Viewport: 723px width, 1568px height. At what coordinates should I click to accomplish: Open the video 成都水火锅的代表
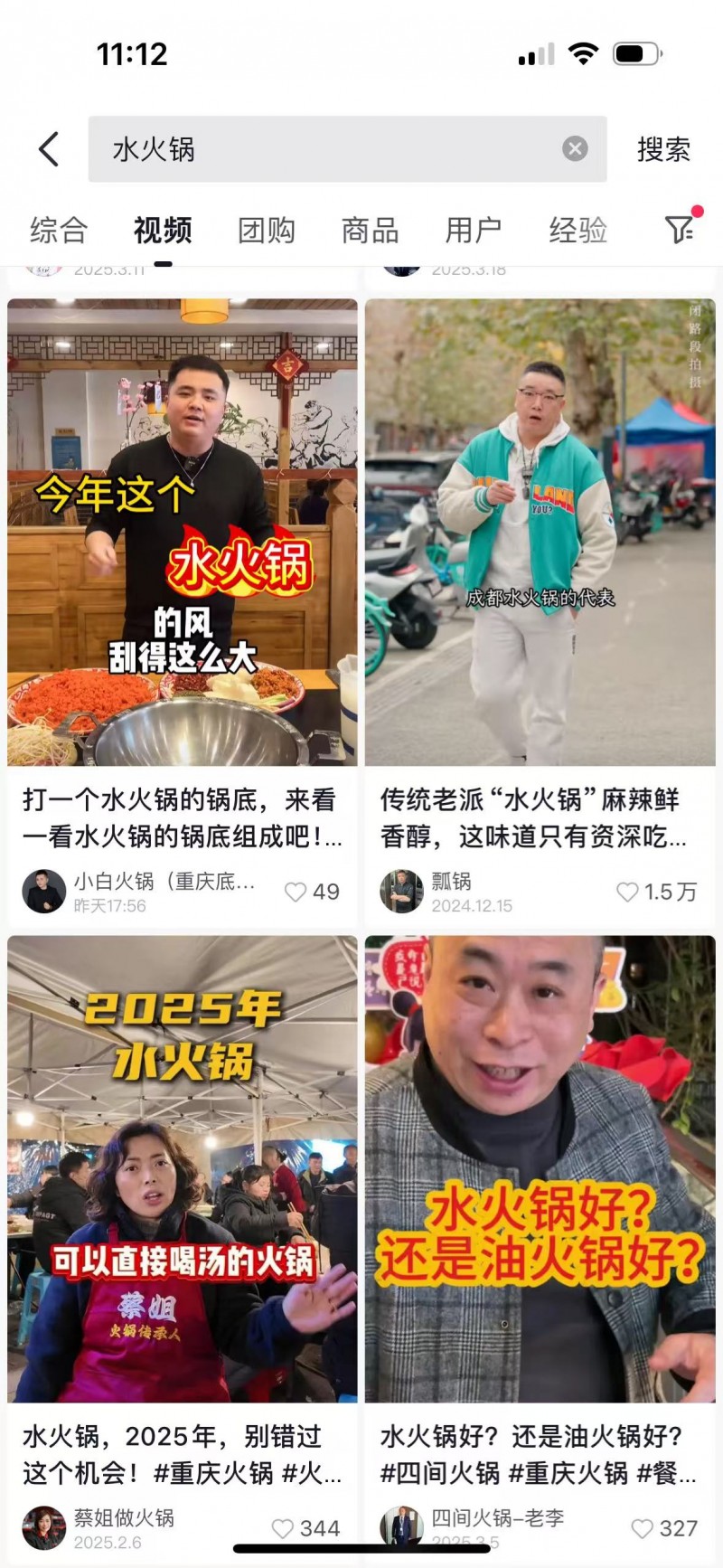(x=540, y=532)
